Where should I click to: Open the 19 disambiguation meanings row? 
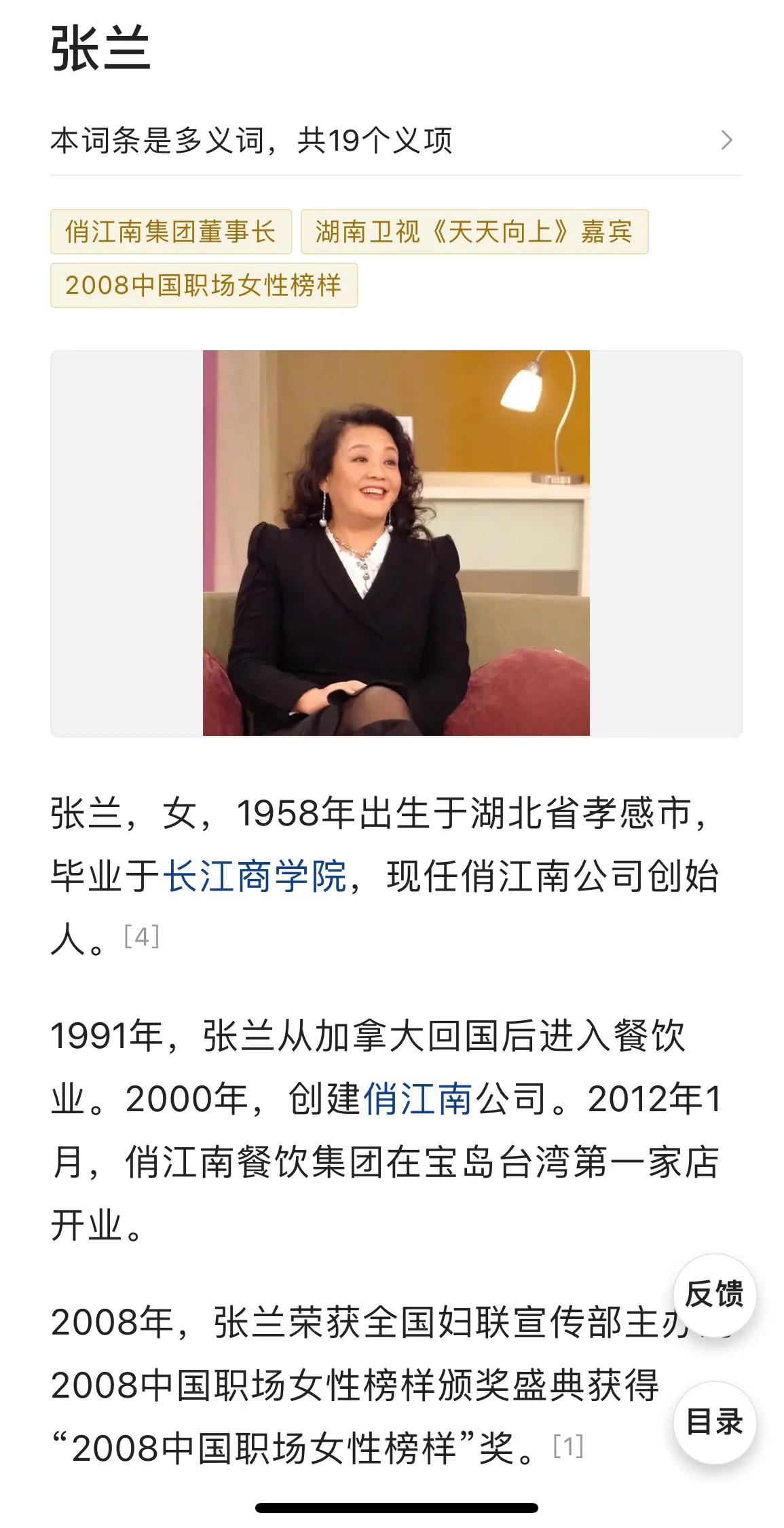(x=396, y=141)
